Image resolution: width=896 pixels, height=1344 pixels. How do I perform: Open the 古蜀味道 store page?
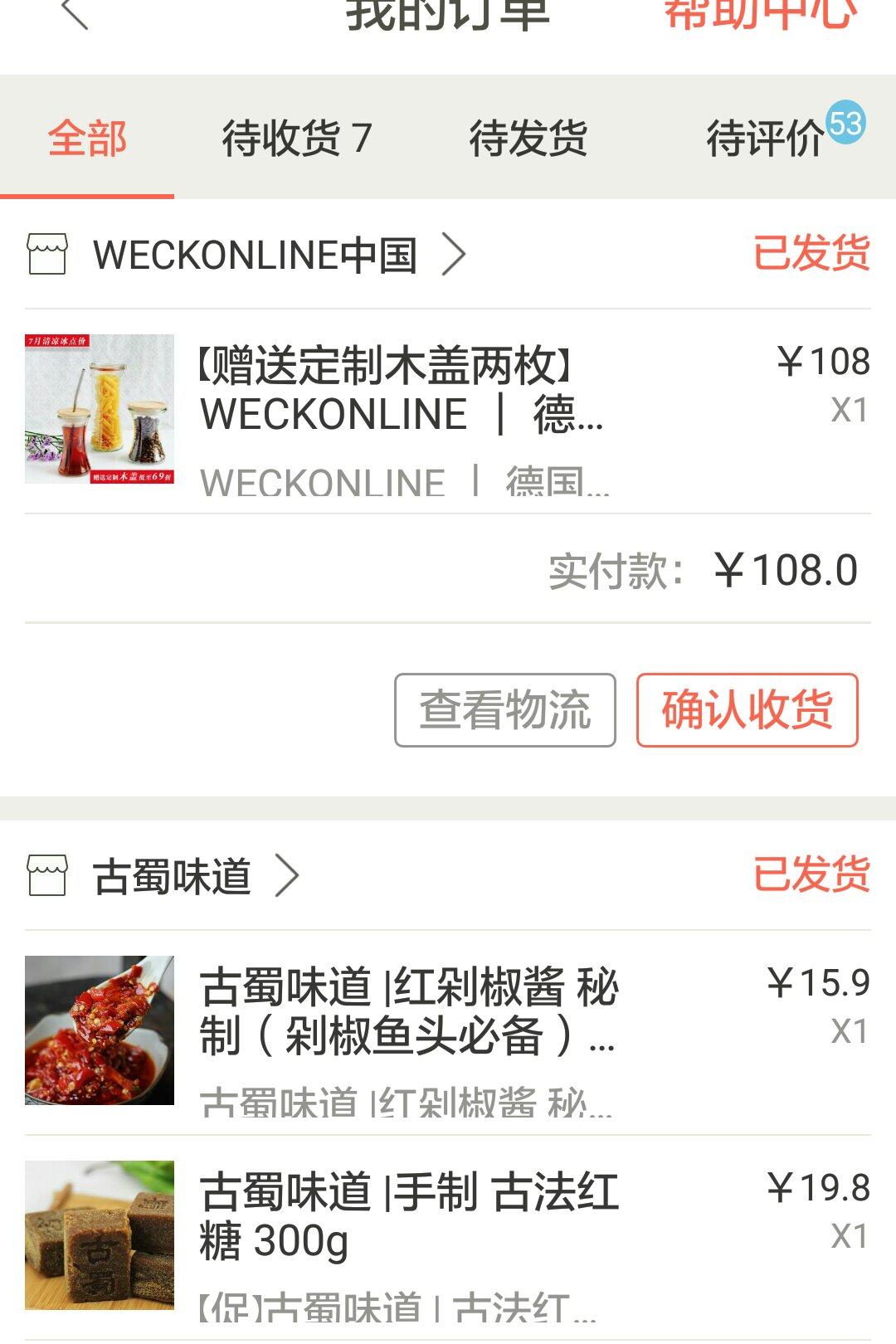(163, 876)
